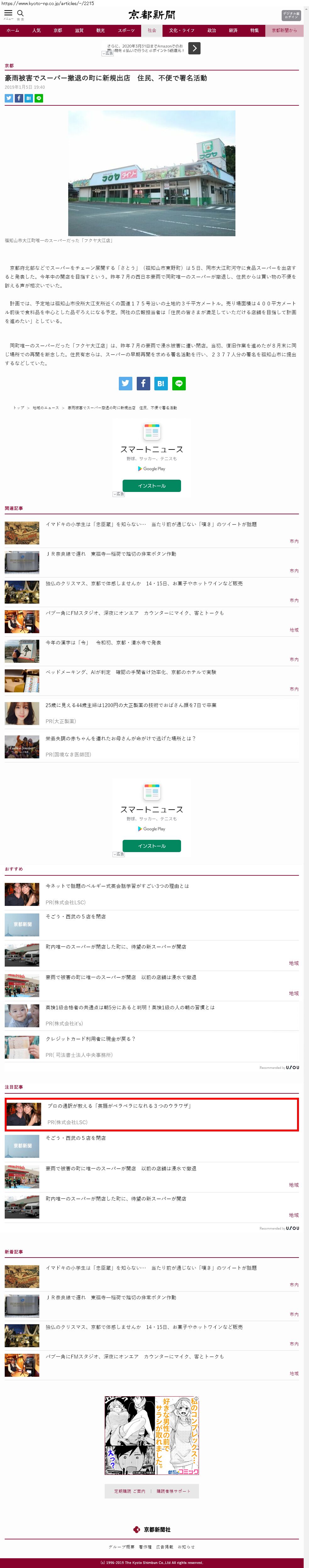The width and height of the screenshot is (309, 1568).
Task: Tap the デジタル版ログイン button
Action: [x=291, y=15]
